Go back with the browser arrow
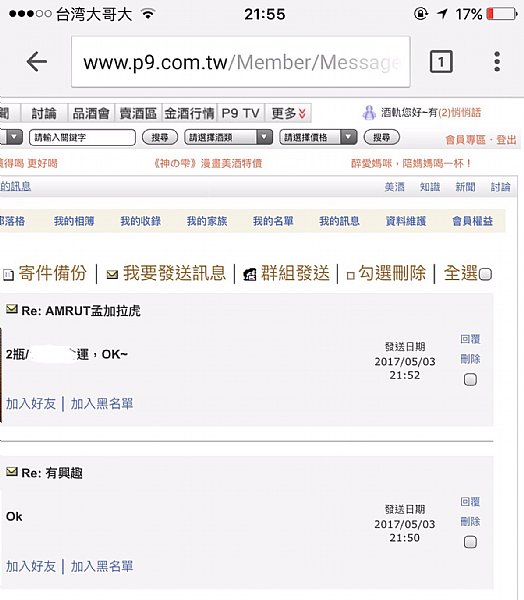This screenshot has width=524, height=600. point(37,62)
